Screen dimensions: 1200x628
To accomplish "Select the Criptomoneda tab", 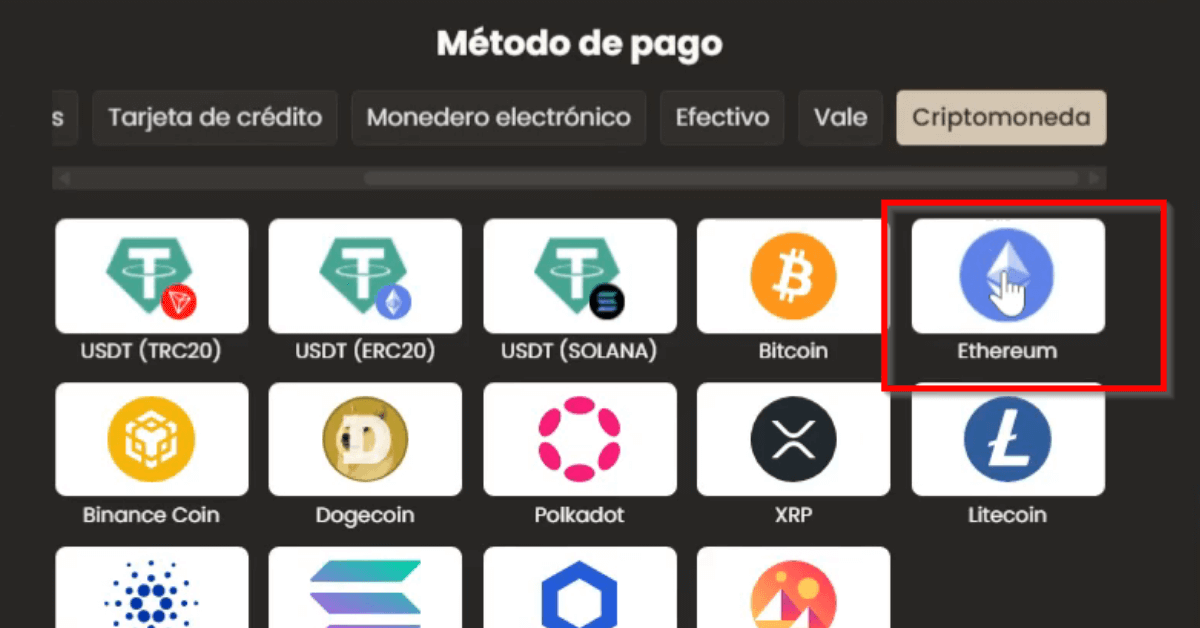I will tap(1001, 118).
